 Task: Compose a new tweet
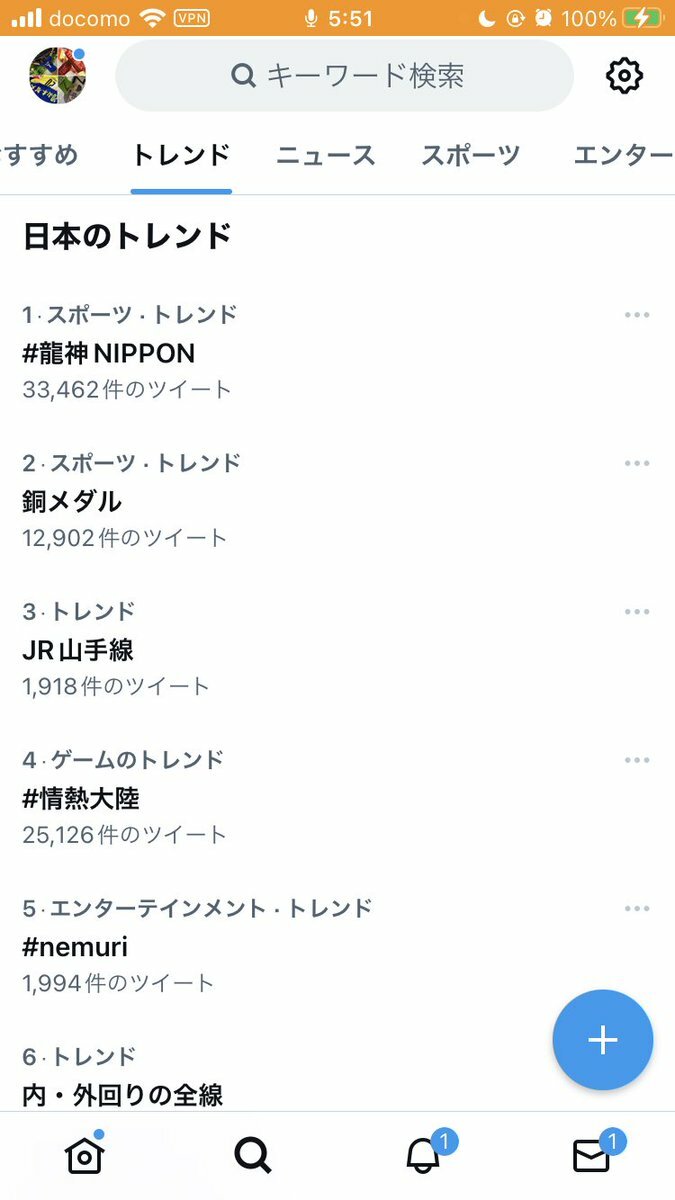pyautogui.click(x=602, y=1040)
